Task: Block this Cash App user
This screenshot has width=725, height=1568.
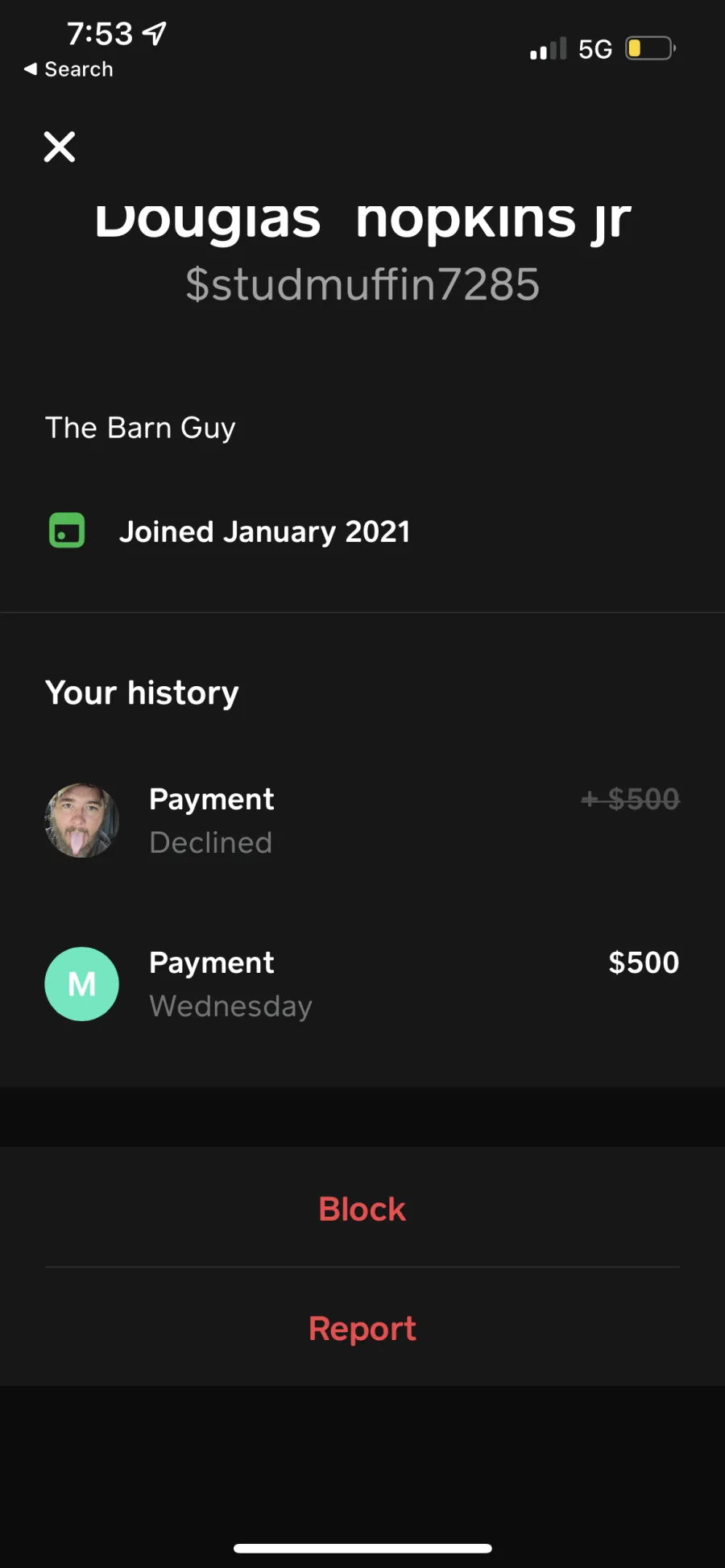Action: coord(362,1209)
